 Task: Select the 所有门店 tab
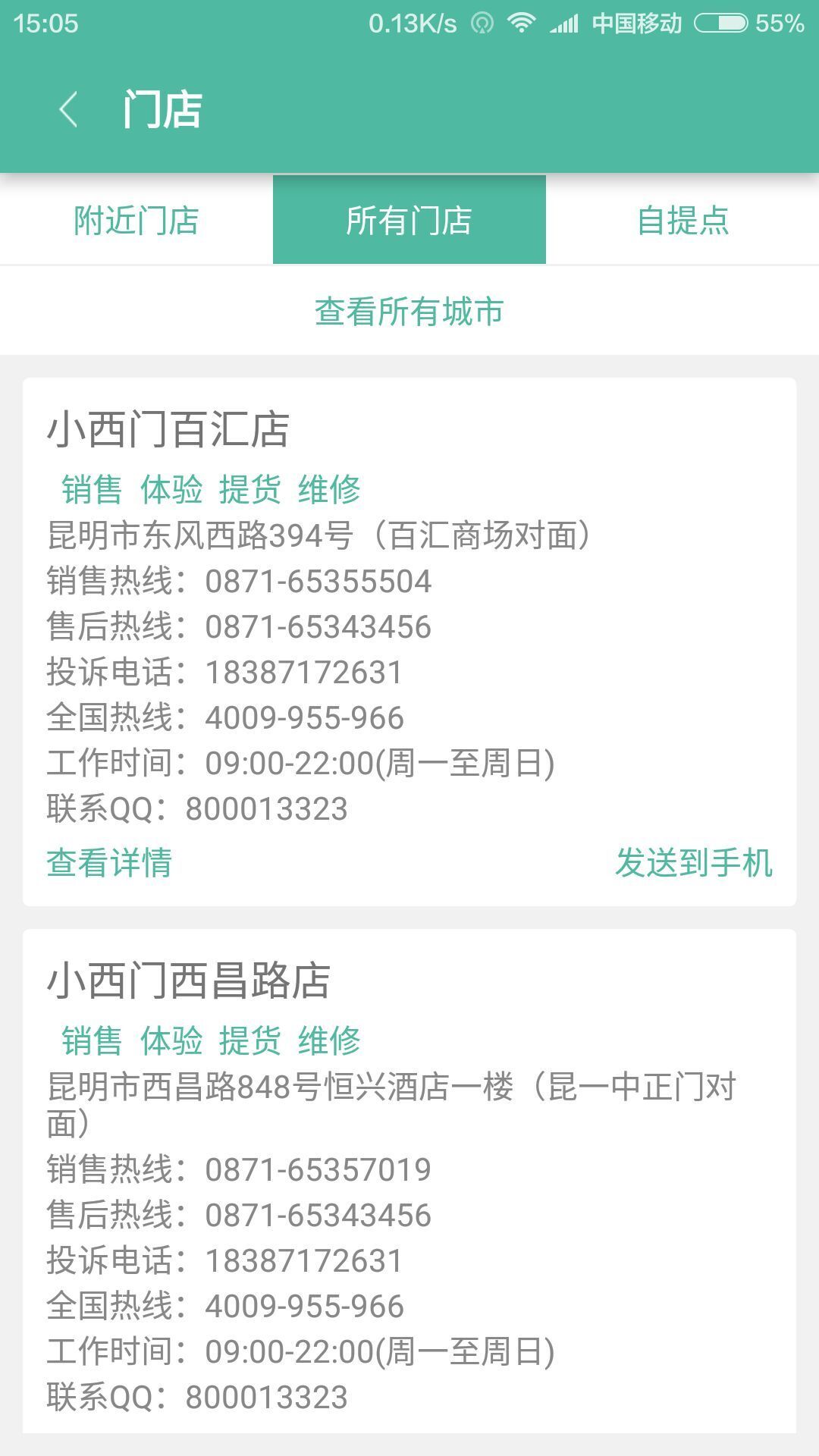[x=409, y=221]
